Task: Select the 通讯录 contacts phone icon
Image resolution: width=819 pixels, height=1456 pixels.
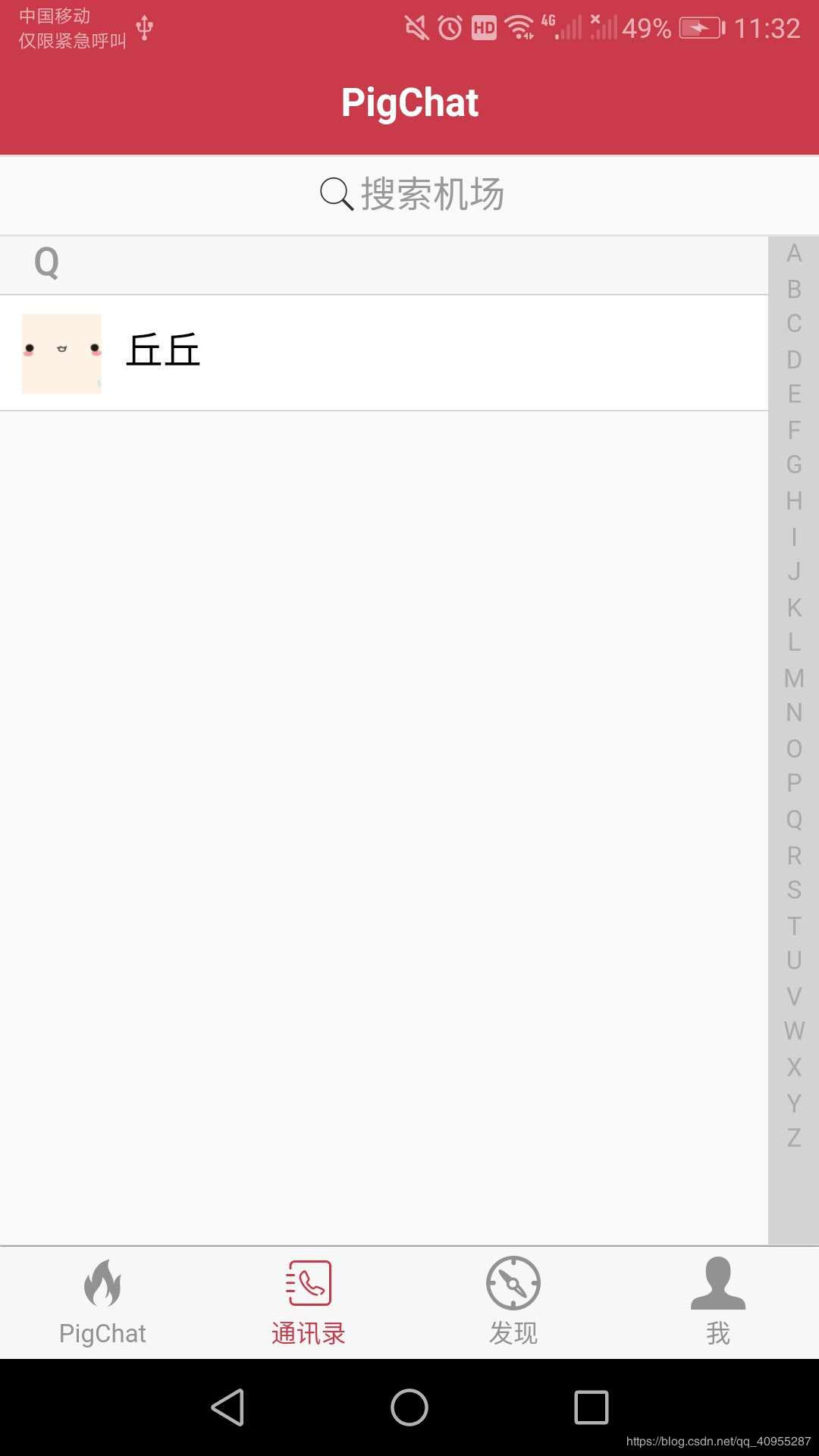Action: (x=307, y=1284)
